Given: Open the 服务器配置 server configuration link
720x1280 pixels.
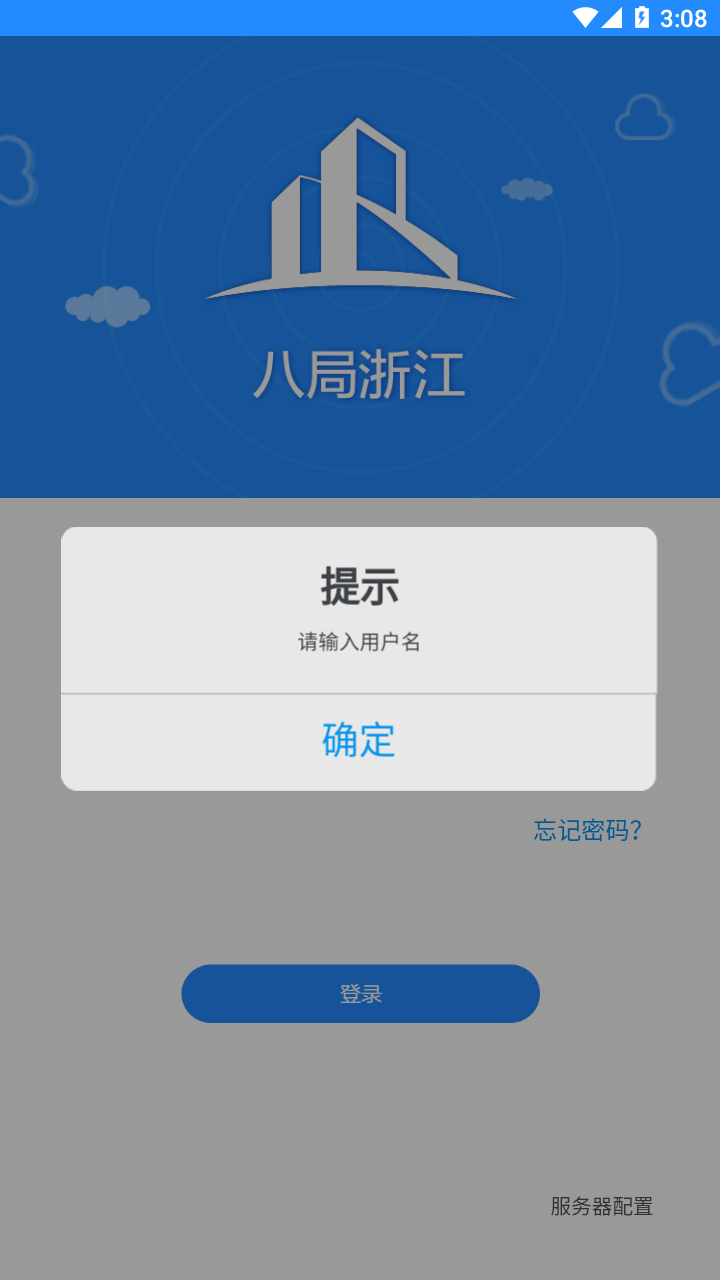Looking at the screenshot, I should [x=600, y=1207].
